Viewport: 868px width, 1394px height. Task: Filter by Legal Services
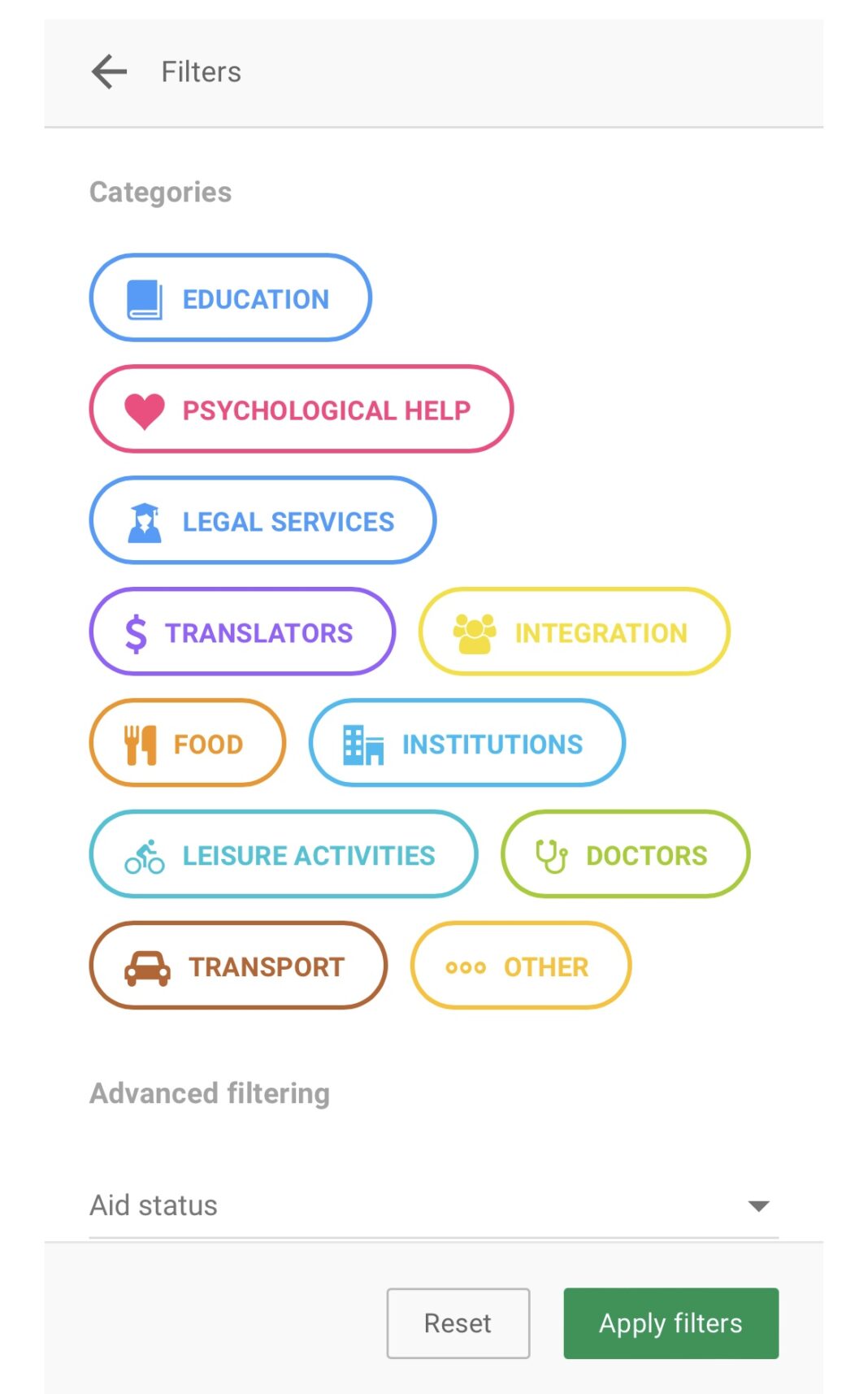[263, 520]
